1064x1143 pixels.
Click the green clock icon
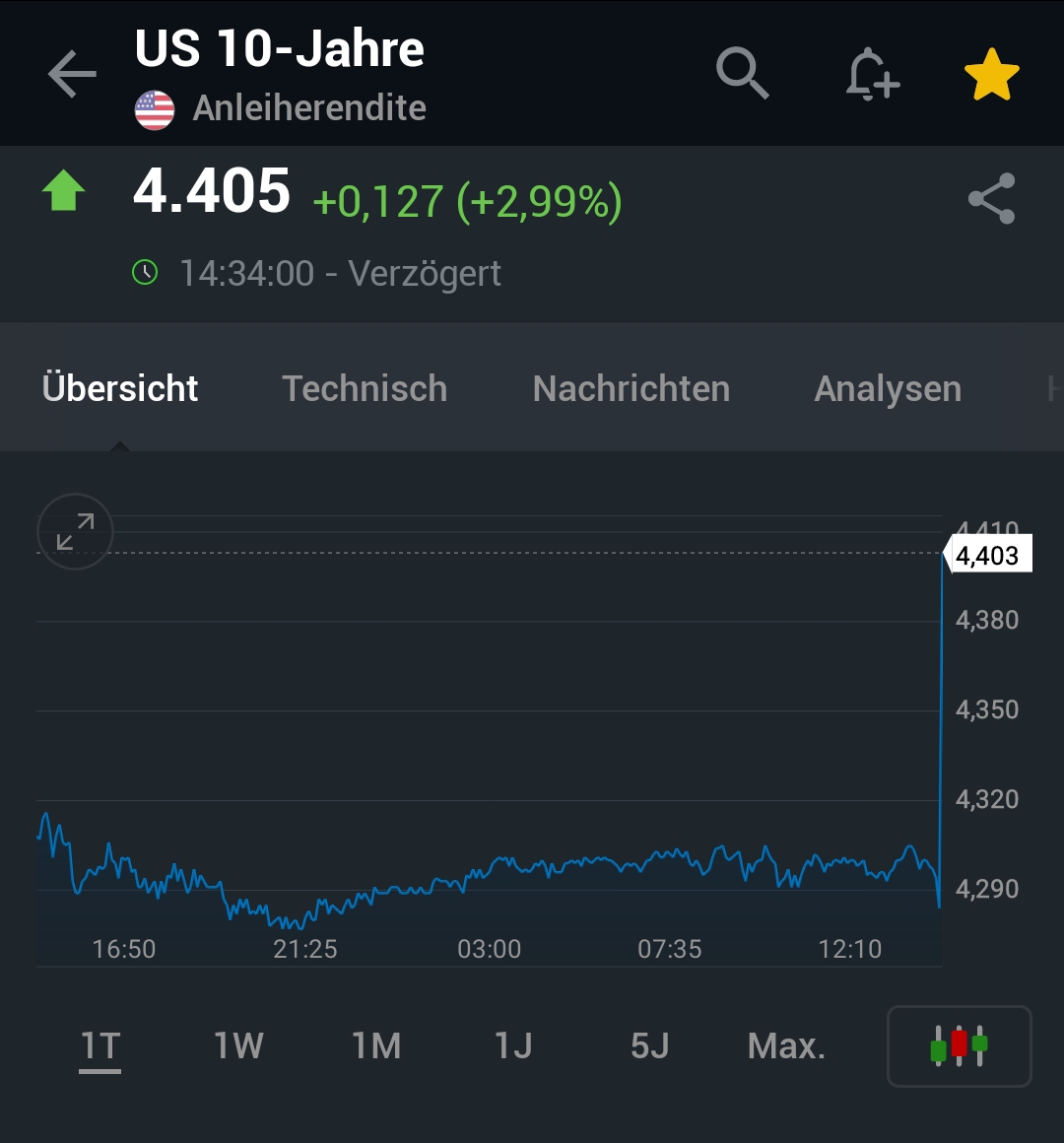(146, 273)
